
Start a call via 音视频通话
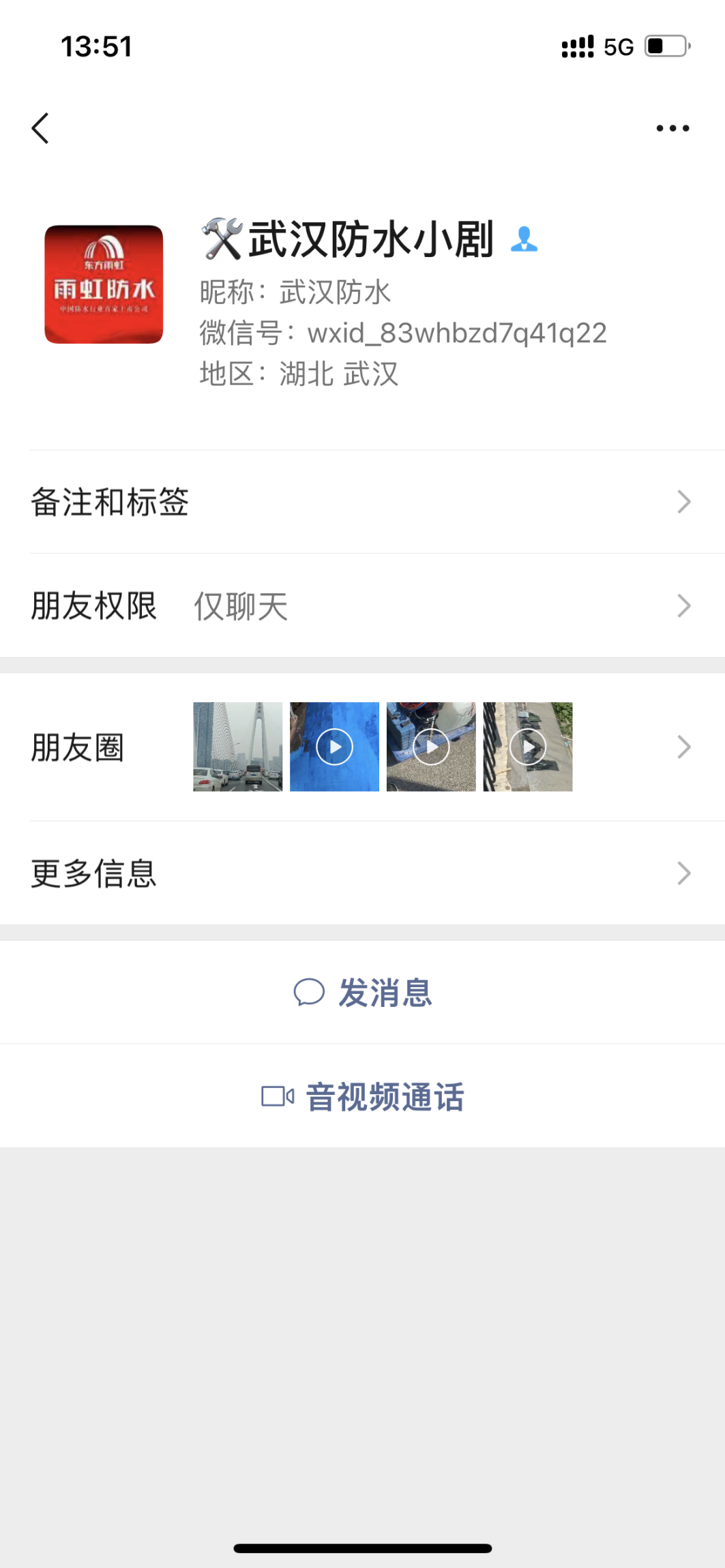point(363,1097)
